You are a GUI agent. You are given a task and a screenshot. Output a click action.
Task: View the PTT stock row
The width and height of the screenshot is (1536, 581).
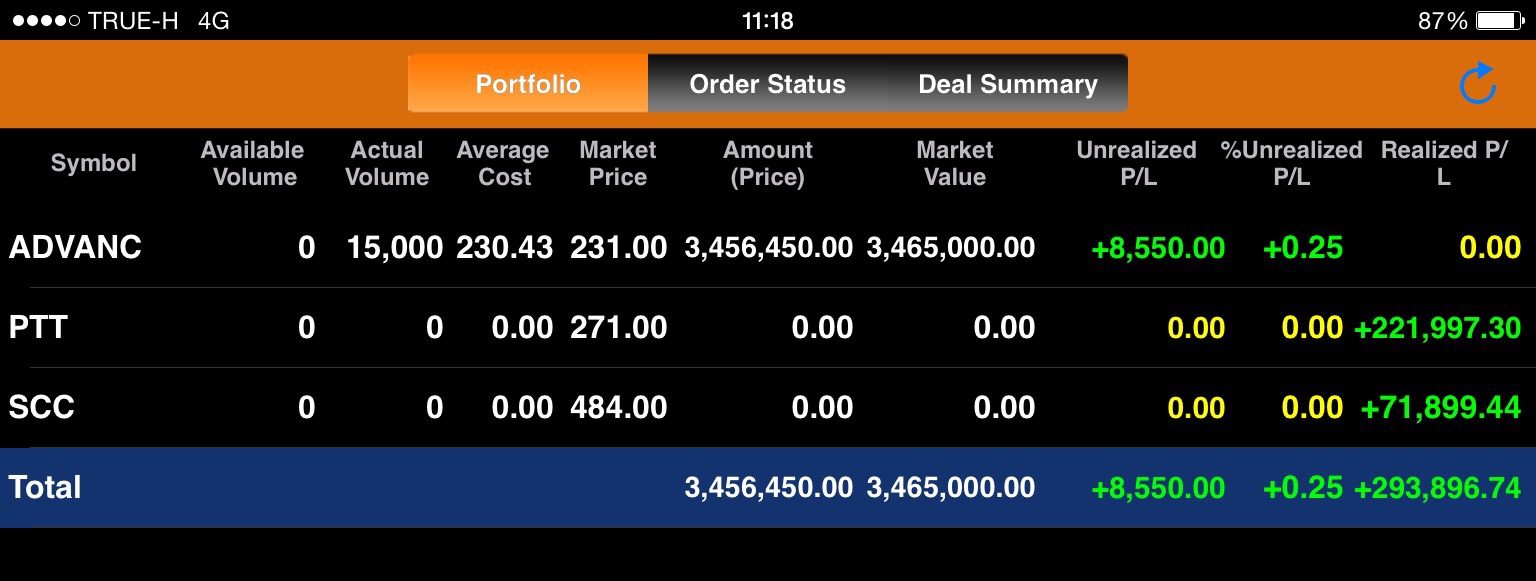(38, 328)
